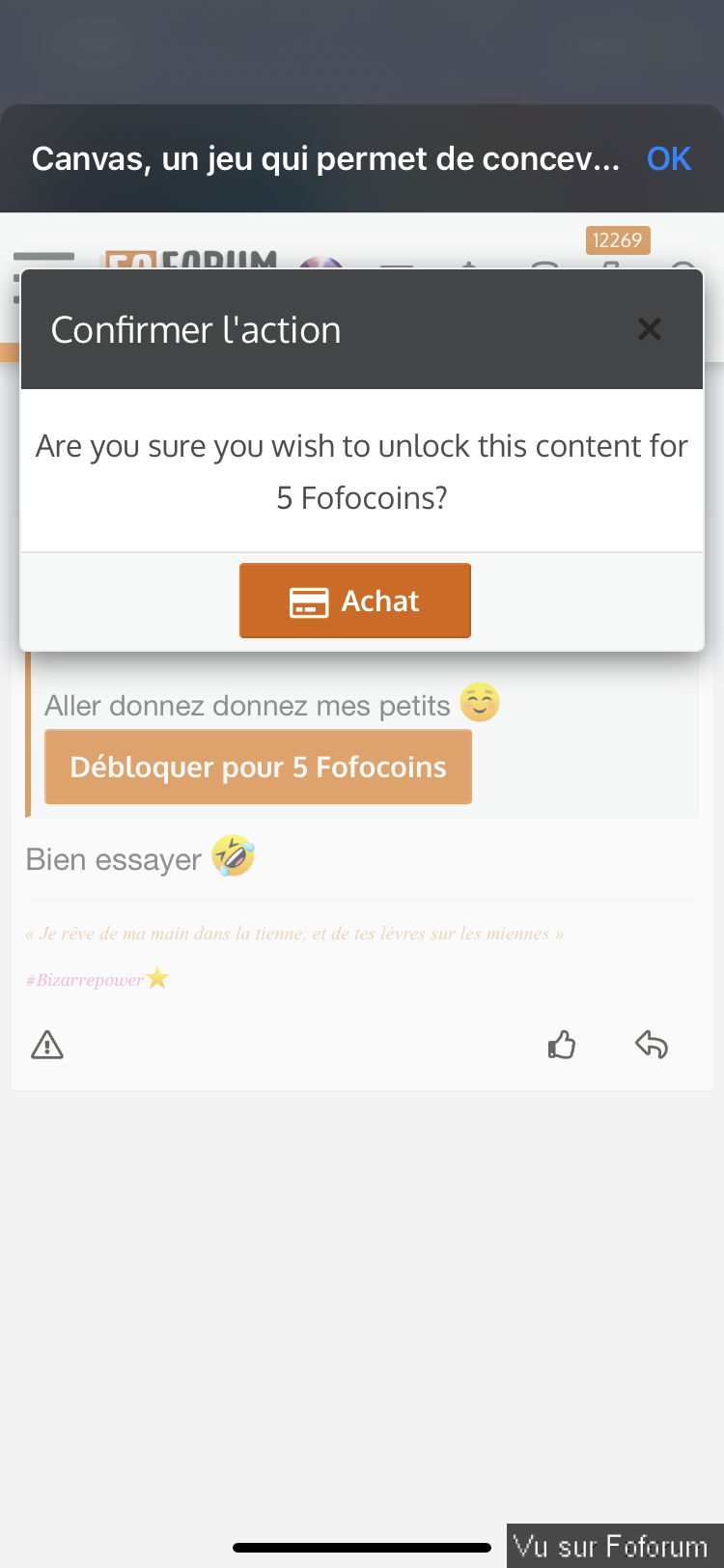Close the Confirmer l'action dialog
The width and height of the screenshot is (724, 1568).
[650, 329]
